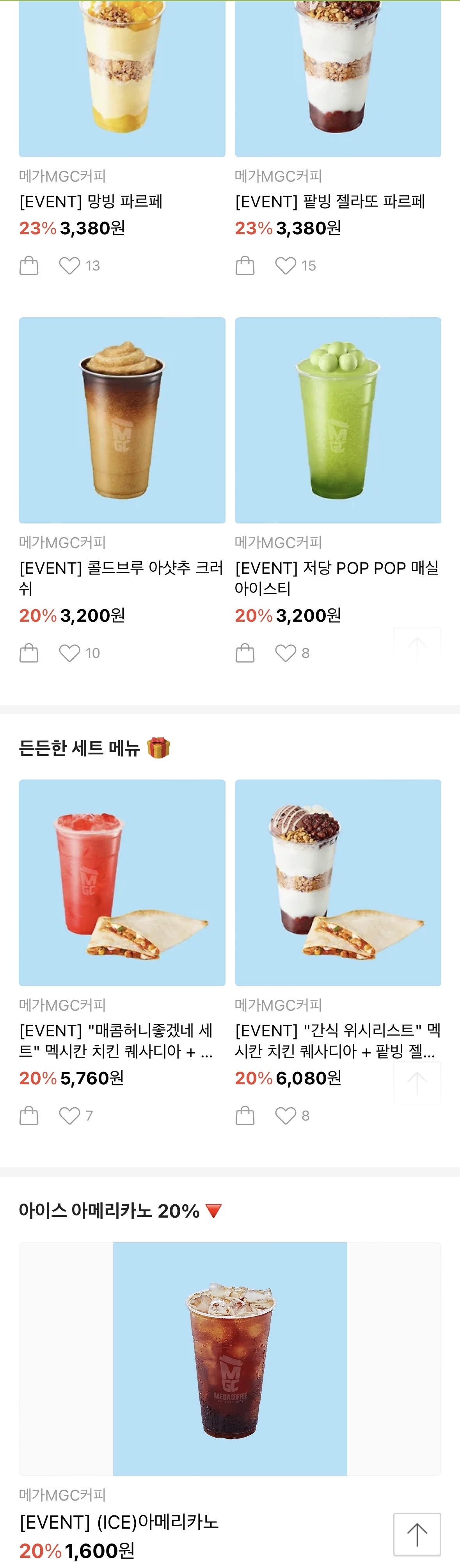
Task: View the 콜드브루 아샷추 크러쉬 product
Action: [x=122, y=420]
